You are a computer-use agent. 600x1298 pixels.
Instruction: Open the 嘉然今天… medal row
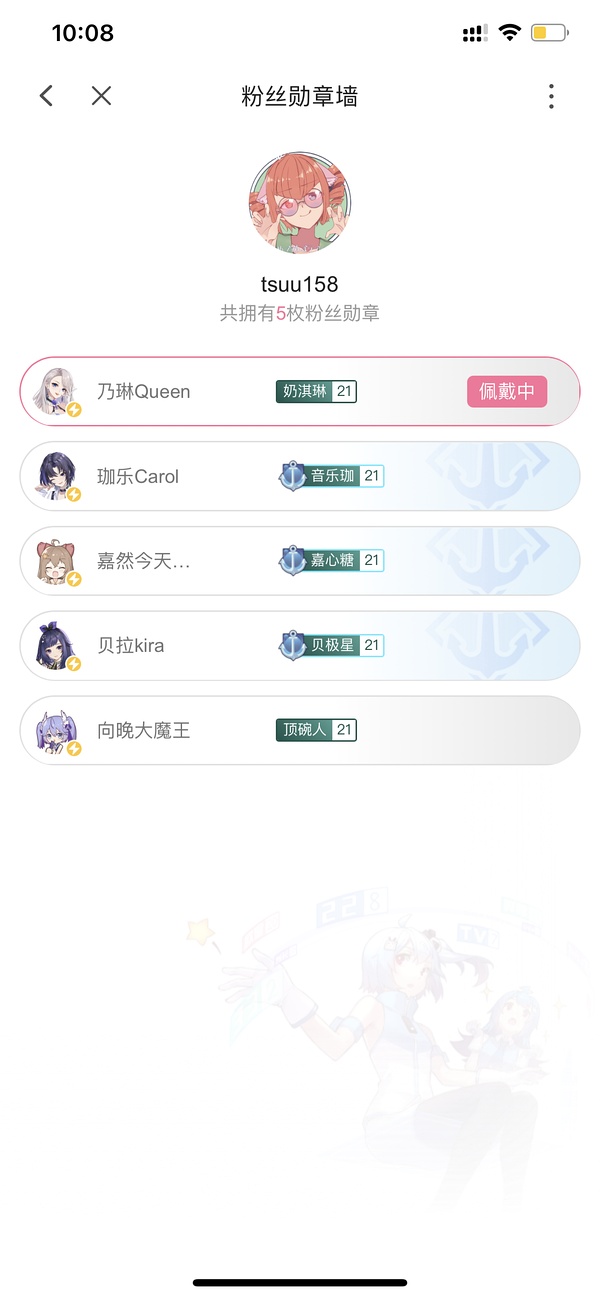[x=300, y=561]
